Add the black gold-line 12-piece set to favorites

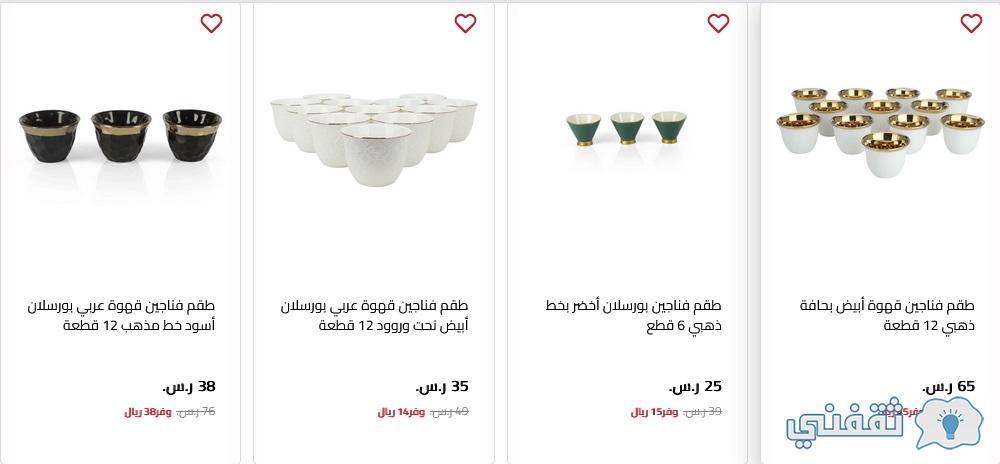[211, 23]
